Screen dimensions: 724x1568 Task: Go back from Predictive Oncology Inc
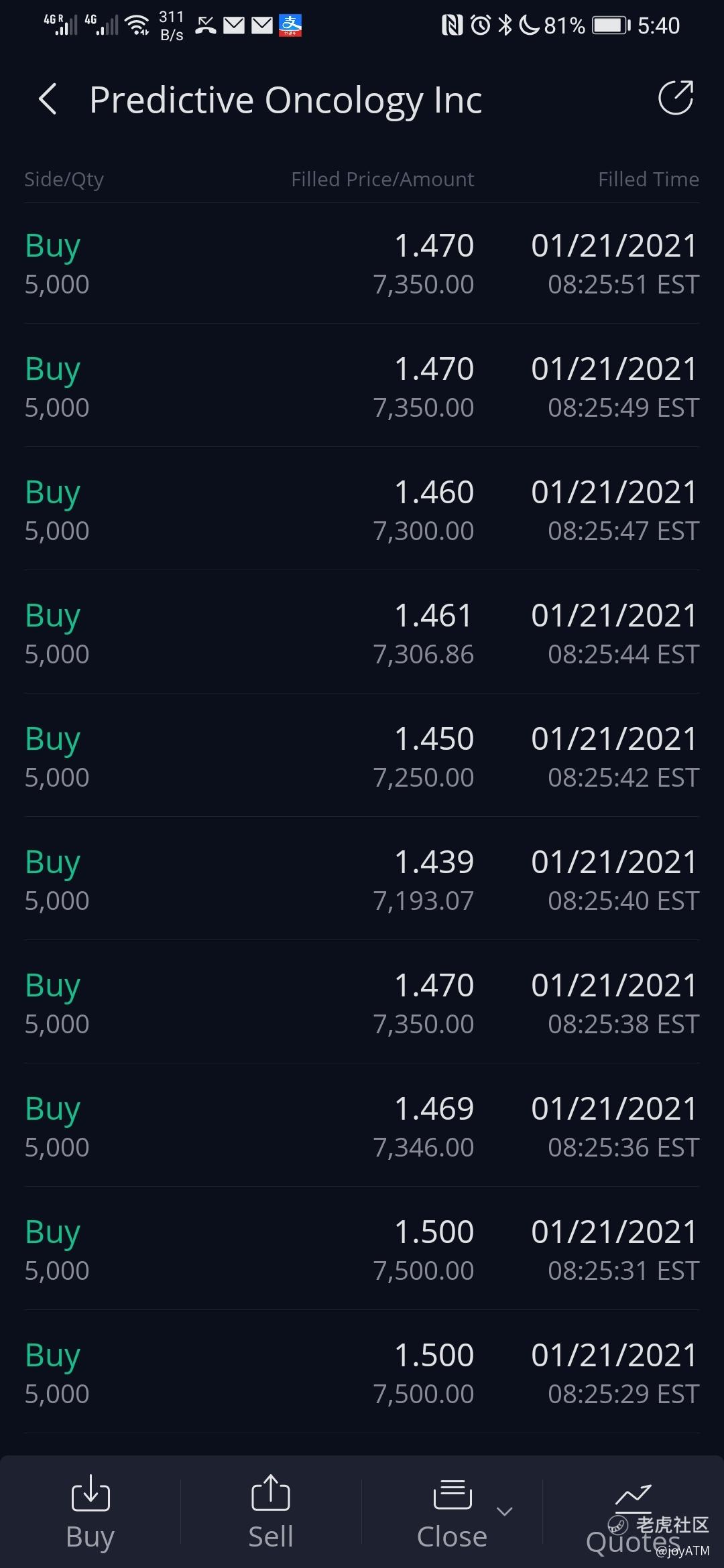click(x=48, y=100)
